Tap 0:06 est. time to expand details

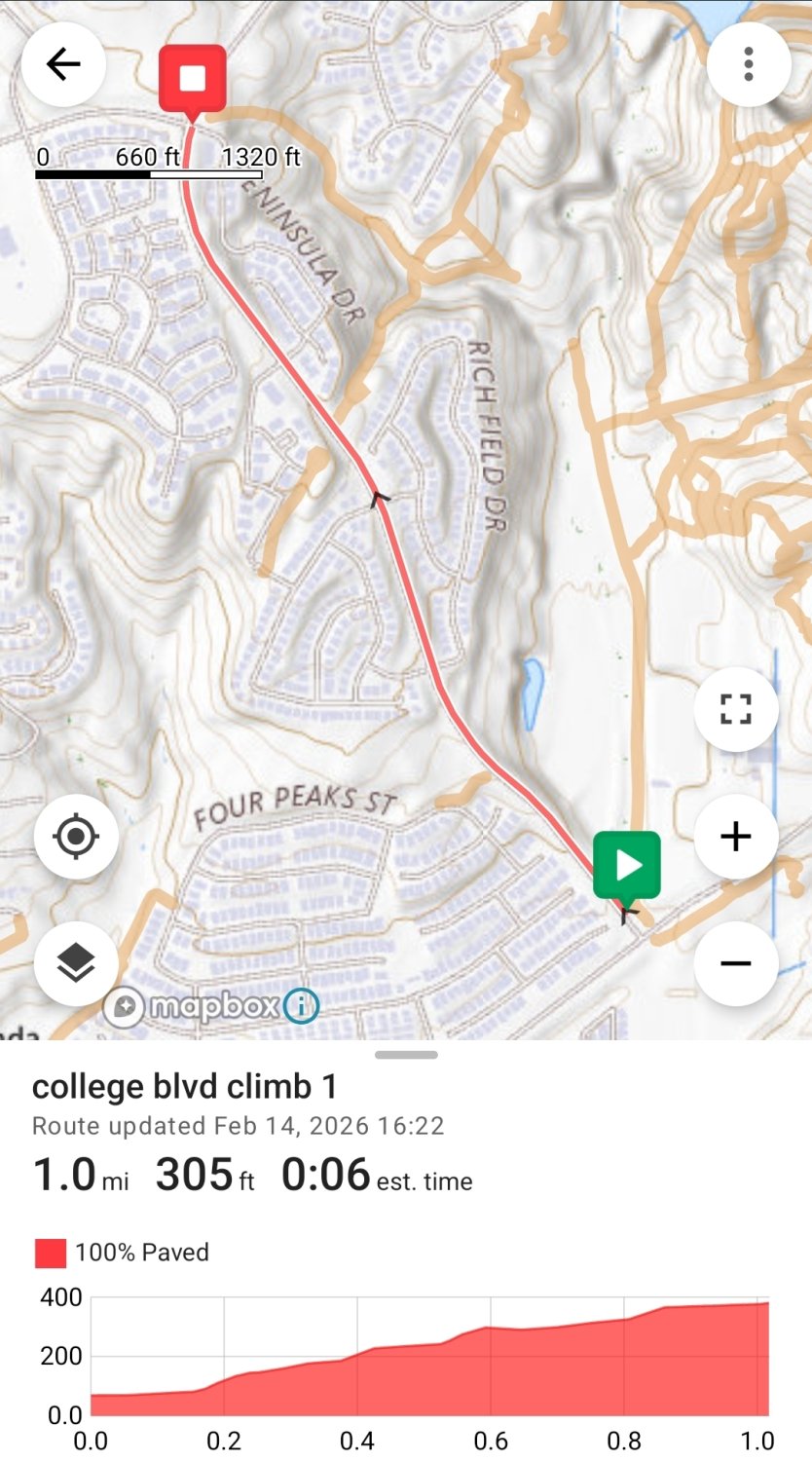(x=326, y=1174)
